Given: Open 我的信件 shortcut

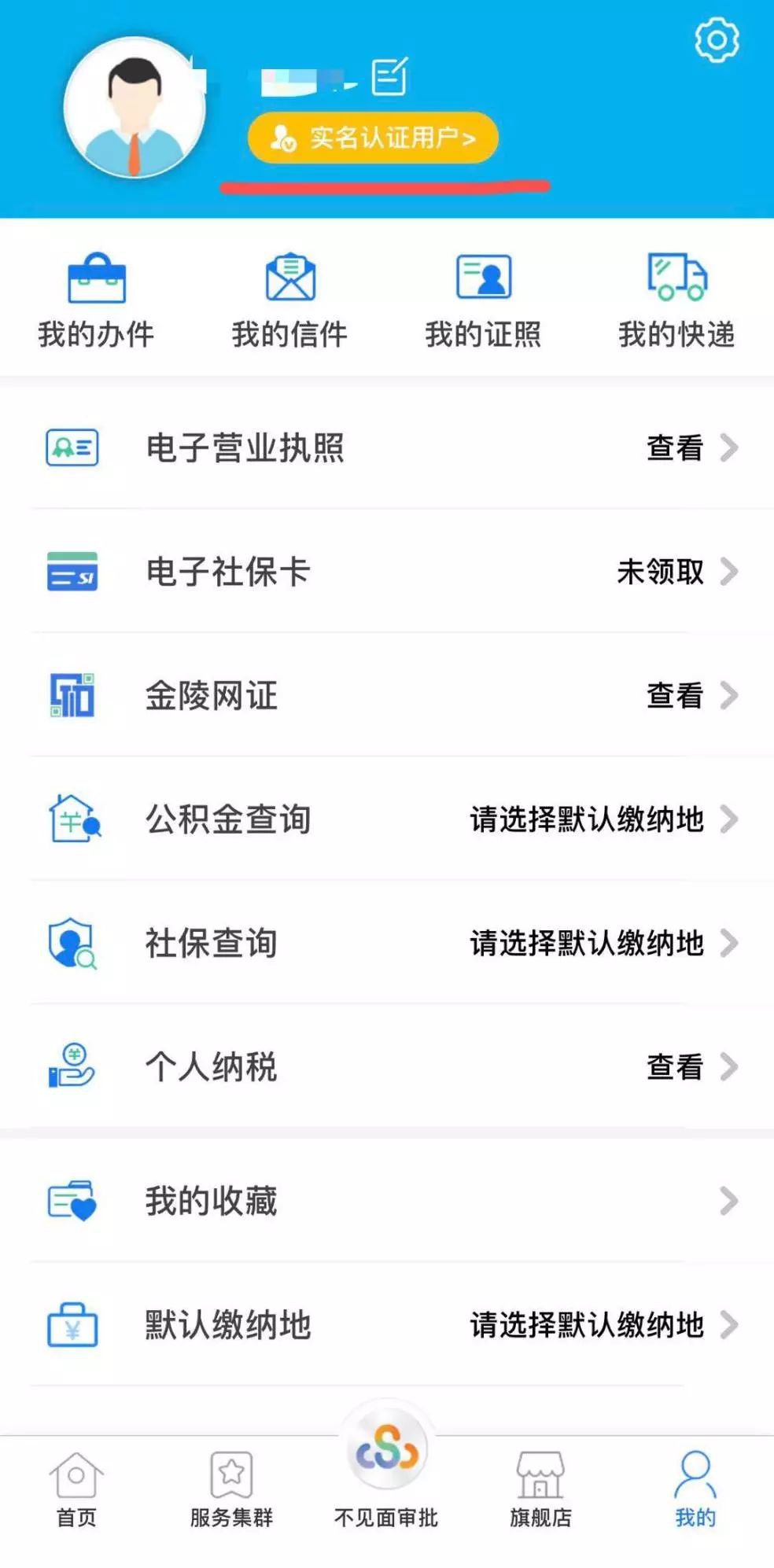Looking at the screenshot, I should [289, 300].
